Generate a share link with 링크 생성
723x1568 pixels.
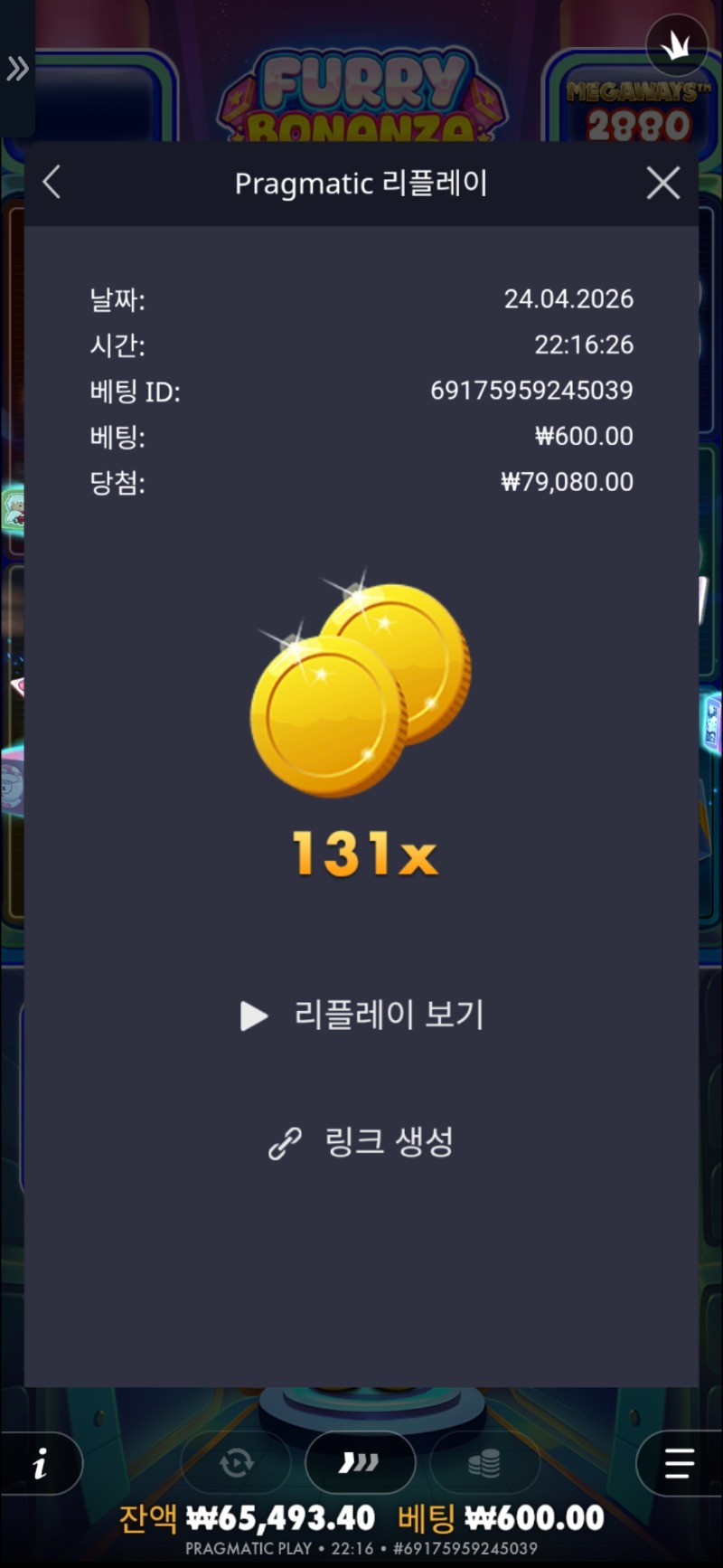pyautogui.click(x=361, y=1142)
